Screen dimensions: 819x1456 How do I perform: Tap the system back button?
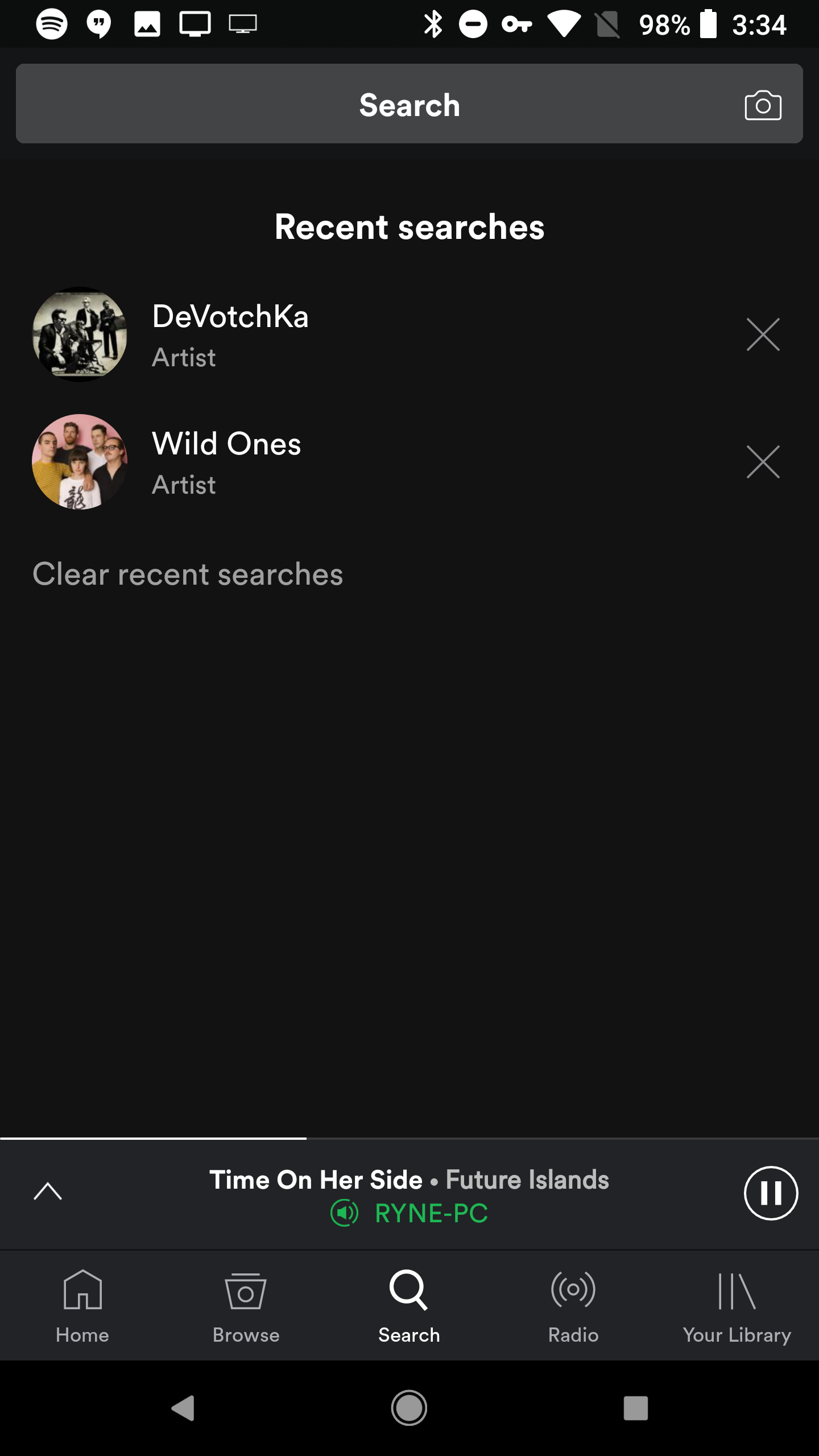(183, 1408)
